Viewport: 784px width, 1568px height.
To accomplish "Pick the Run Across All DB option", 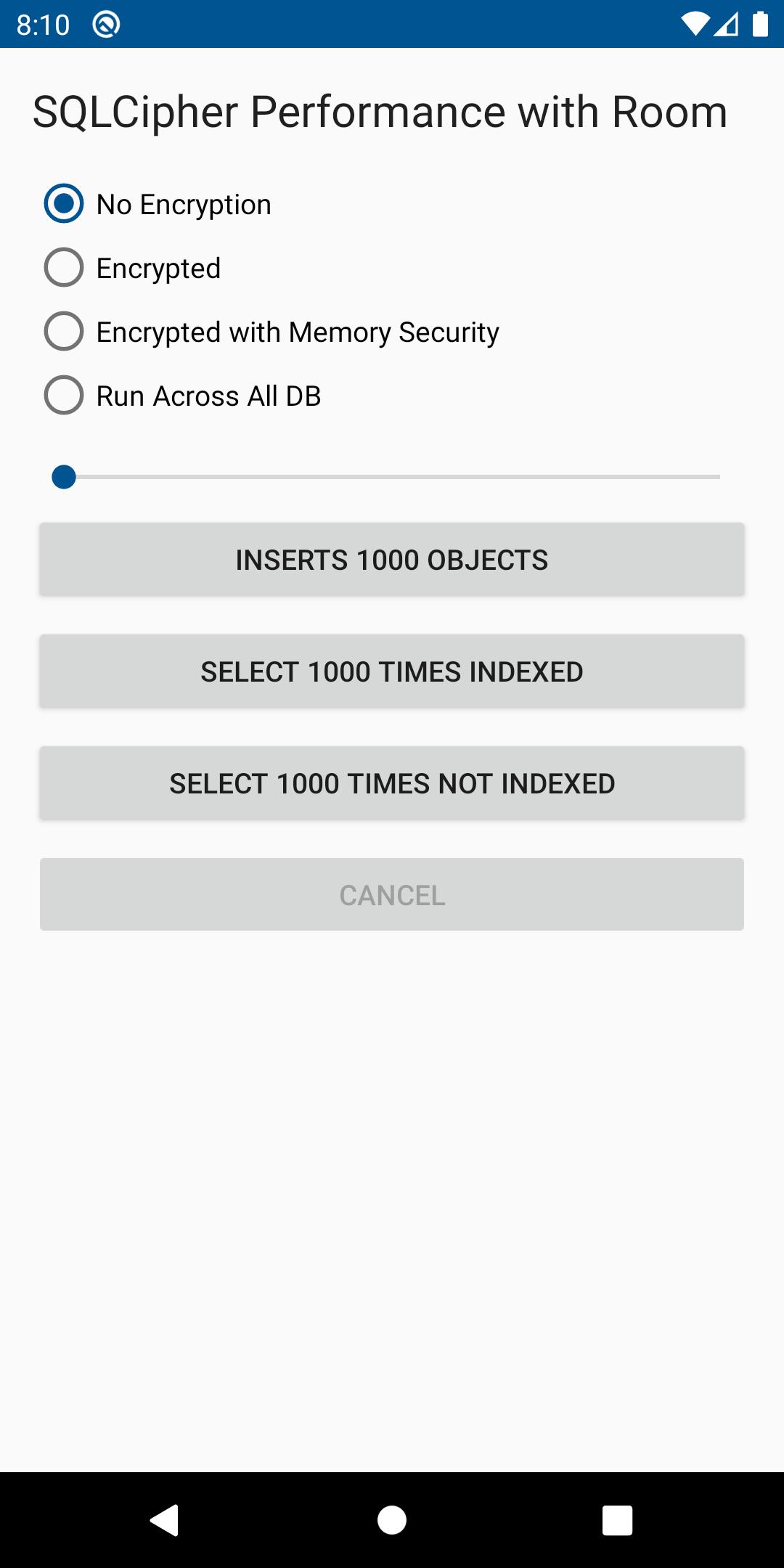I will 181,396.
